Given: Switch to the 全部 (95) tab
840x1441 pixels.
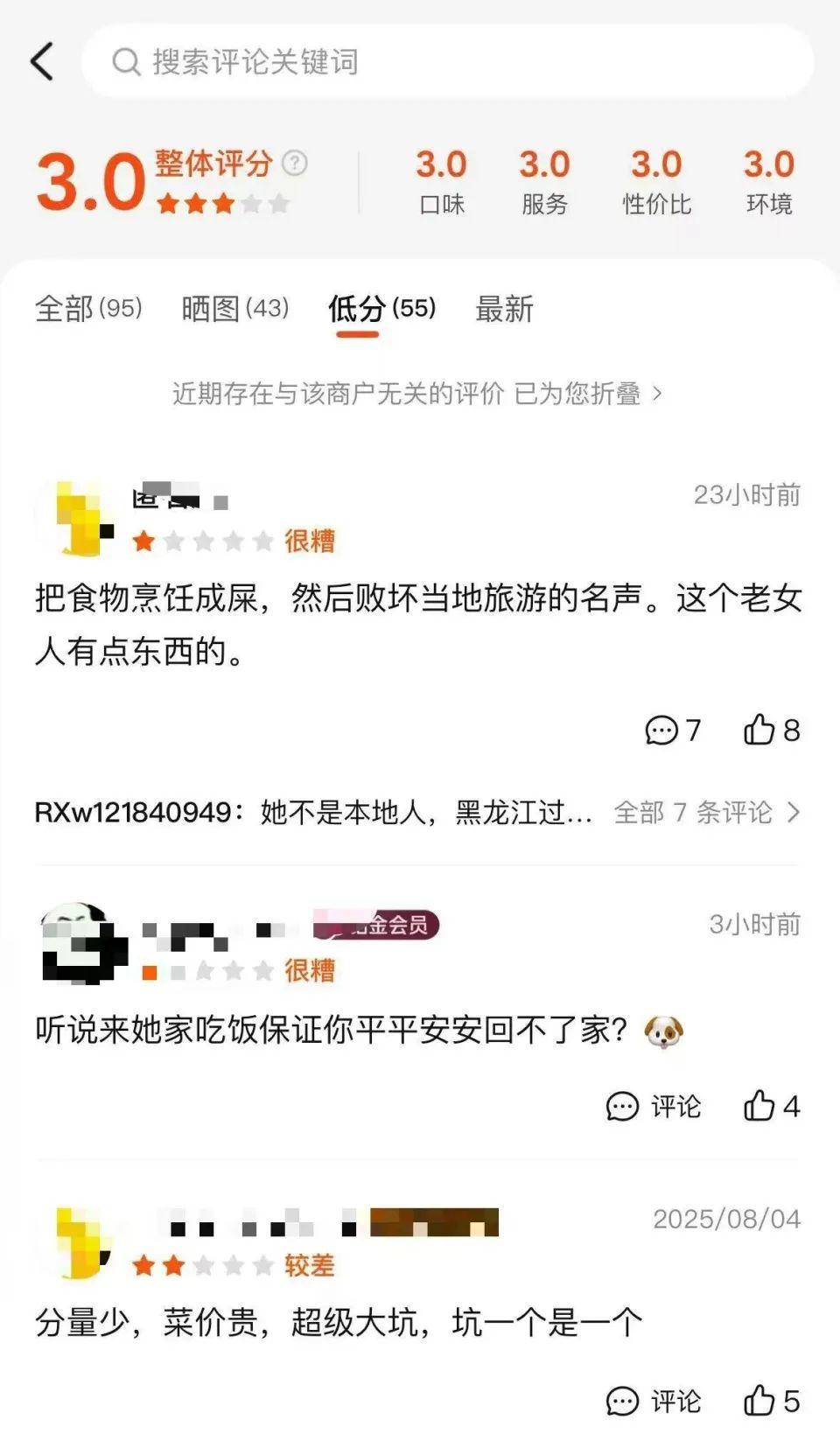Looking at the screenshot, I should point(88,309).
